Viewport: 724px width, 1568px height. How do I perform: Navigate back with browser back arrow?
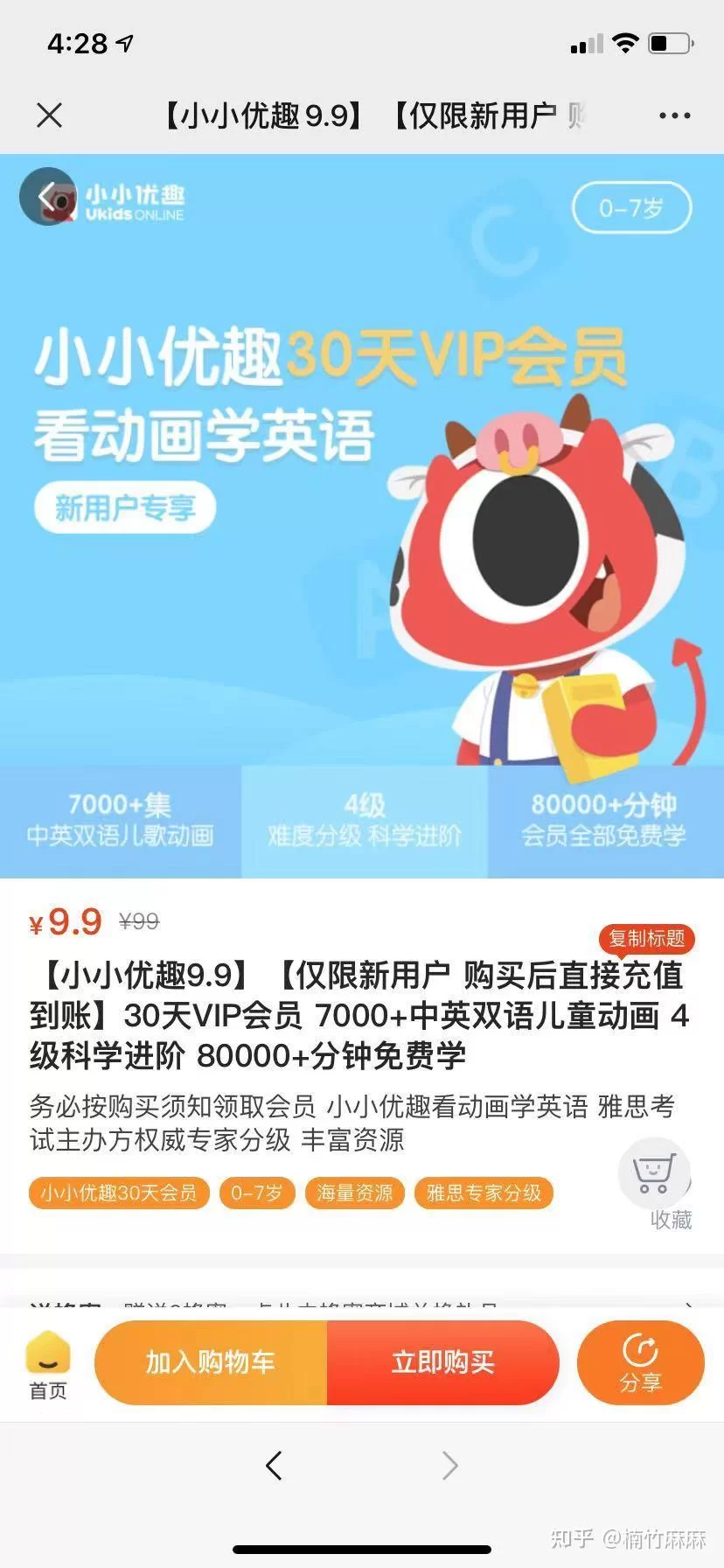click(x=275, y=1465)
